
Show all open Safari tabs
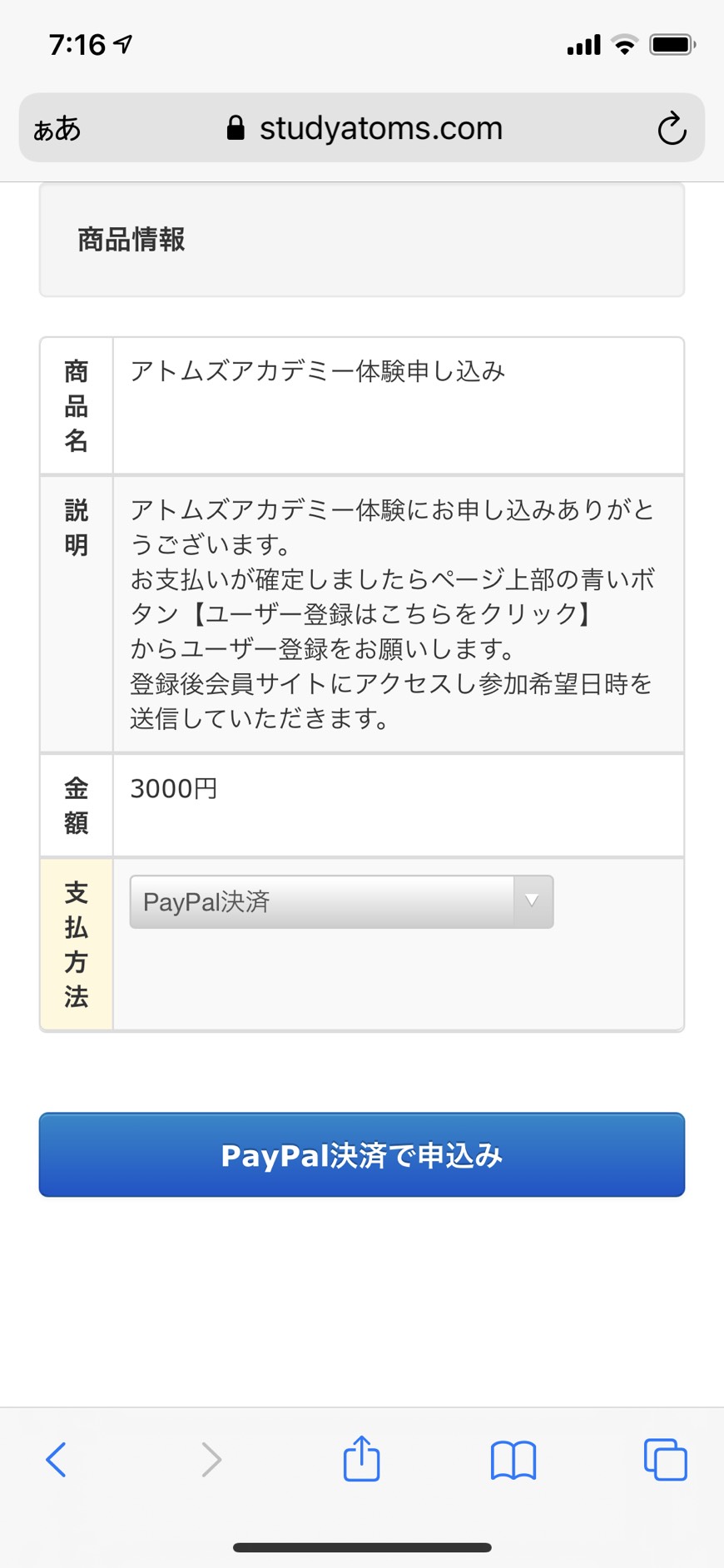(x=665, y=1459)
